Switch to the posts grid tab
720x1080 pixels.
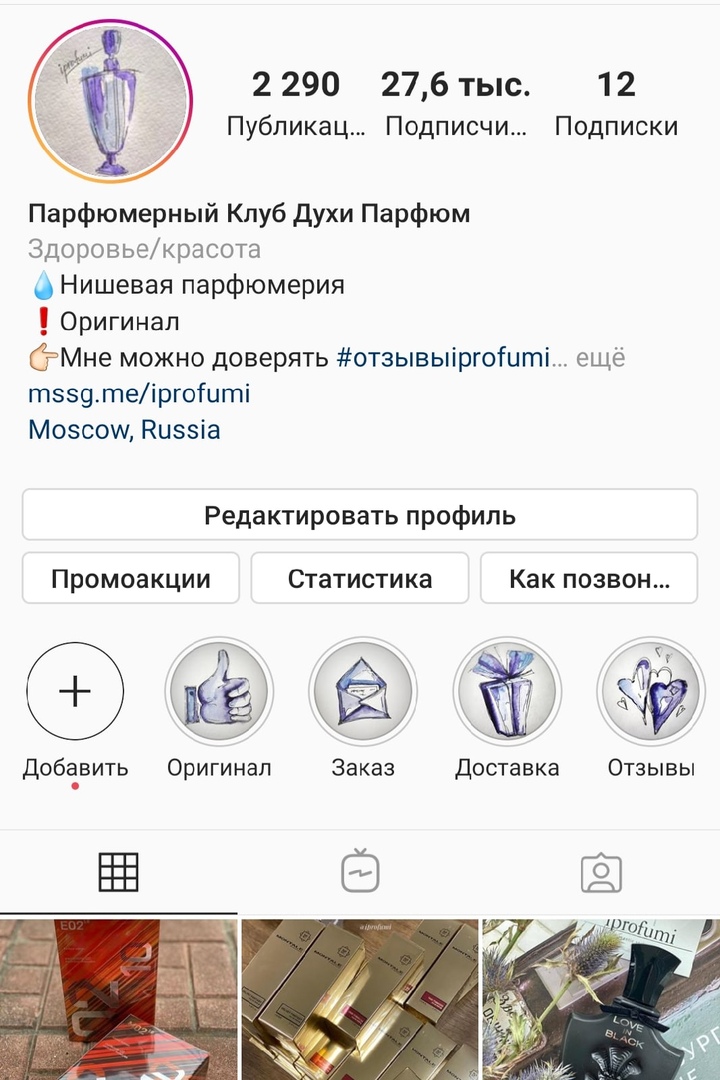[119, 873]
